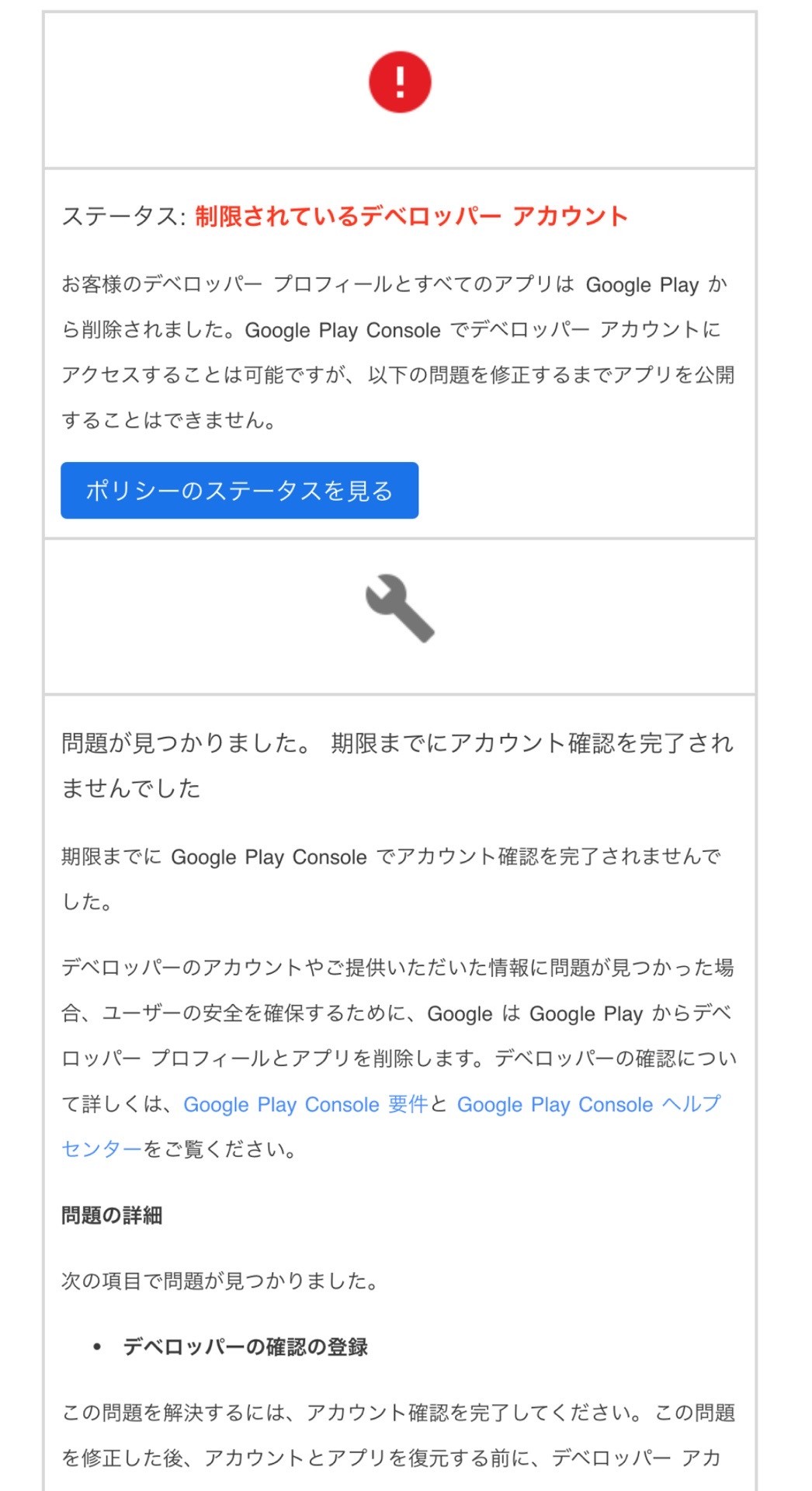Open the Google Play Console ヘルプセンター link
812x1491 pixels.
(588, 1104)
